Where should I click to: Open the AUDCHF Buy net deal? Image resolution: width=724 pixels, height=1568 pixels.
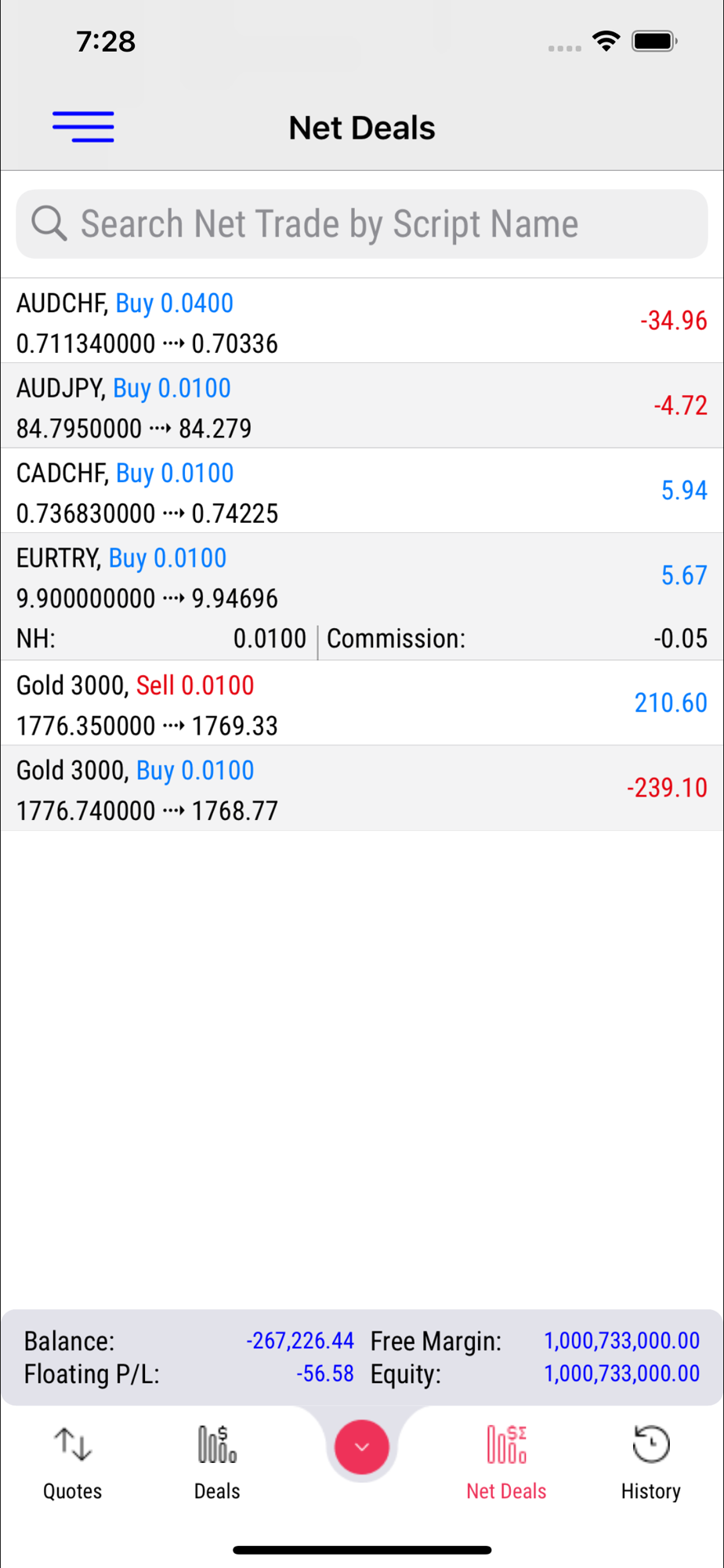pyautogui.click(x=362, y=321)
